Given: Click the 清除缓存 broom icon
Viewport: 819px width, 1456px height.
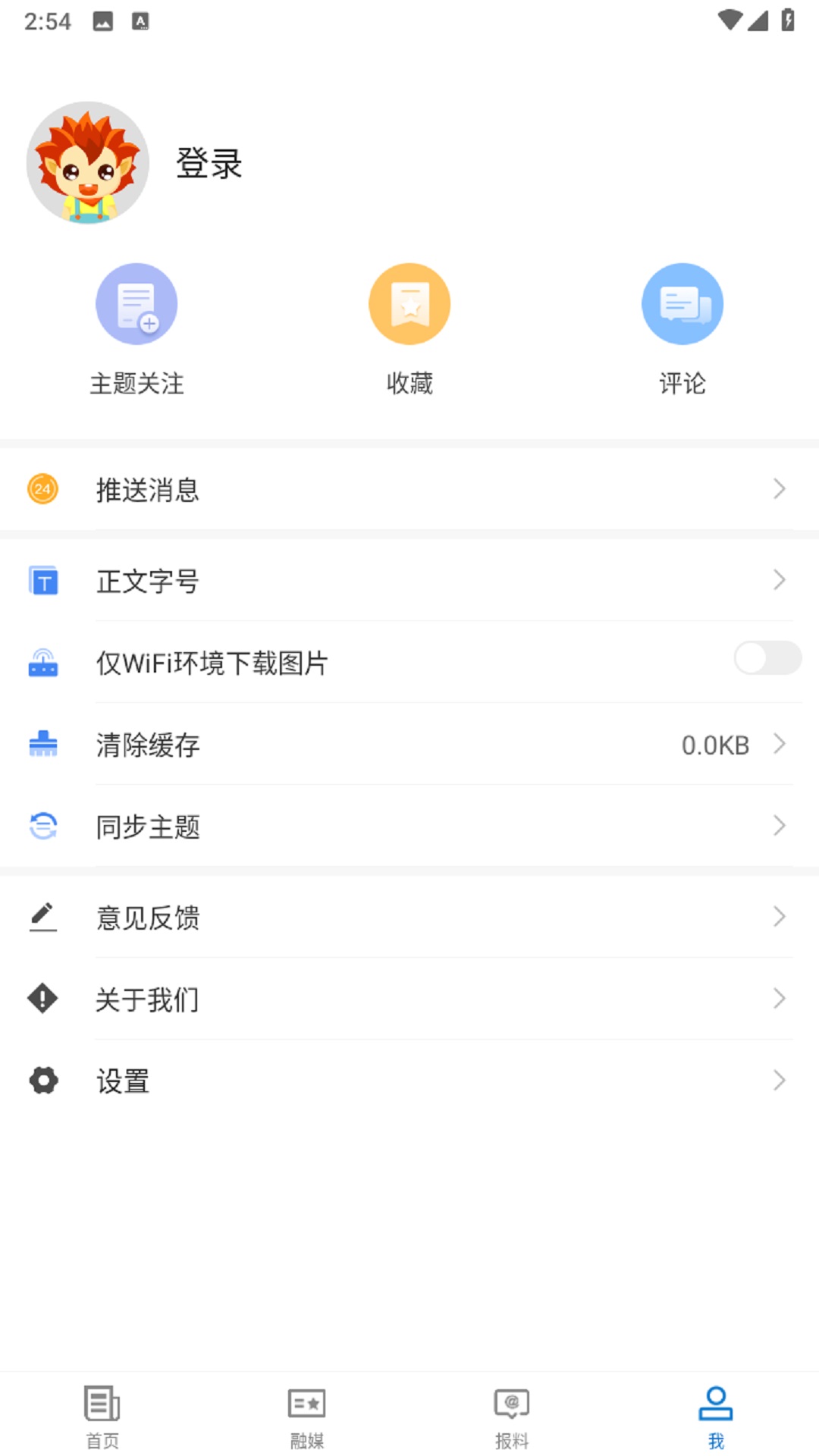Looking at the screenshot, I should tap(43, 745).
